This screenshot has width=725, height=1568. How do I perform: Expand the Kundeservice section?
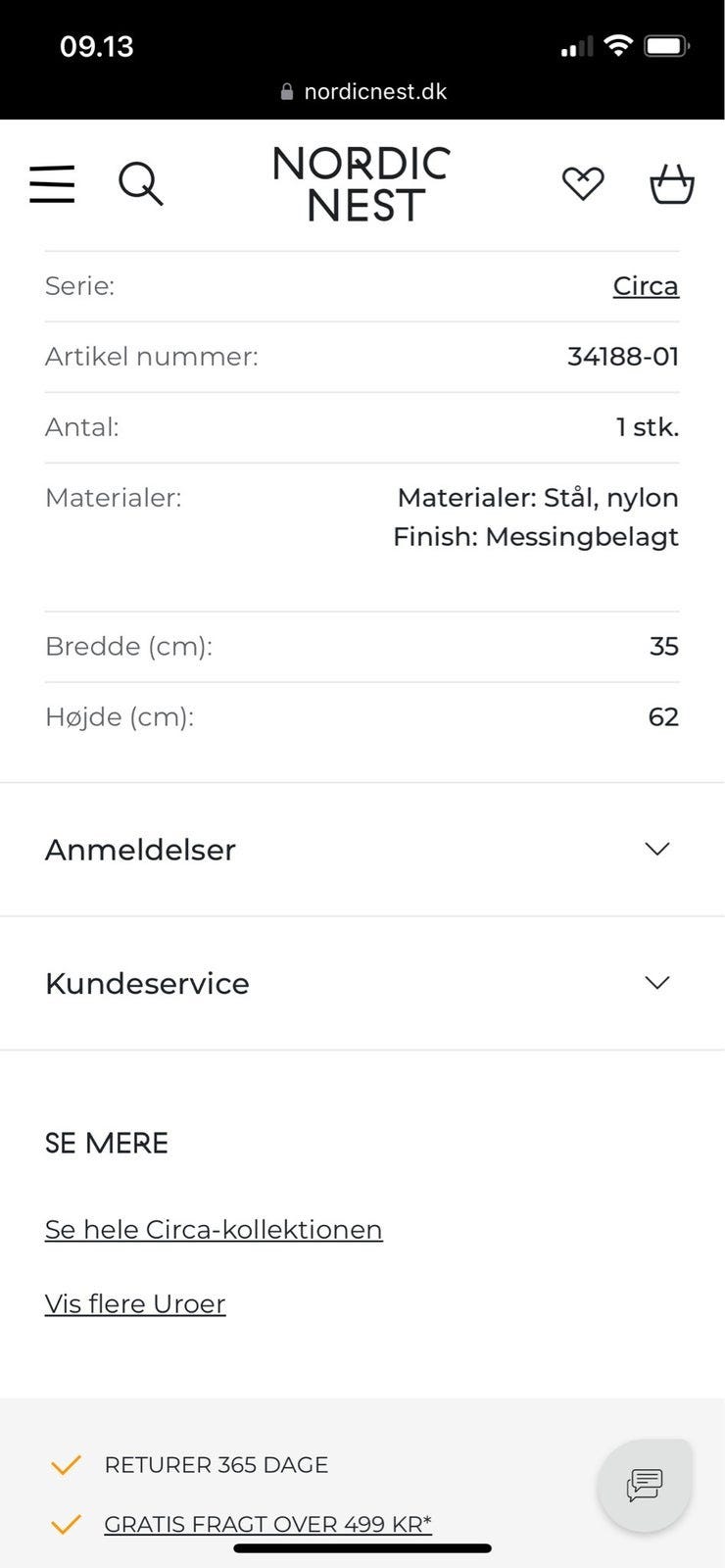[x=147, y=983]
